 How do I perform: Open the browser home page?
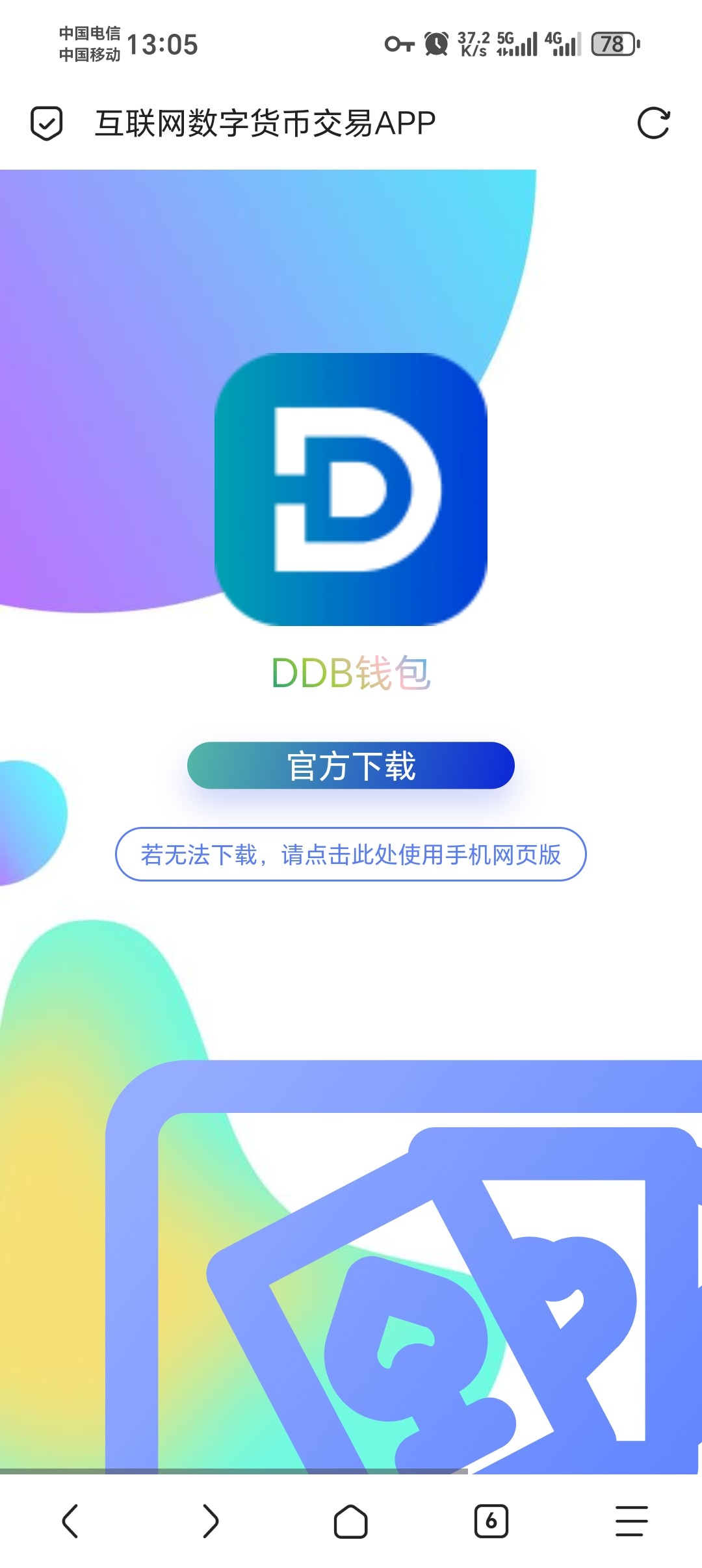coord(351,1521)
